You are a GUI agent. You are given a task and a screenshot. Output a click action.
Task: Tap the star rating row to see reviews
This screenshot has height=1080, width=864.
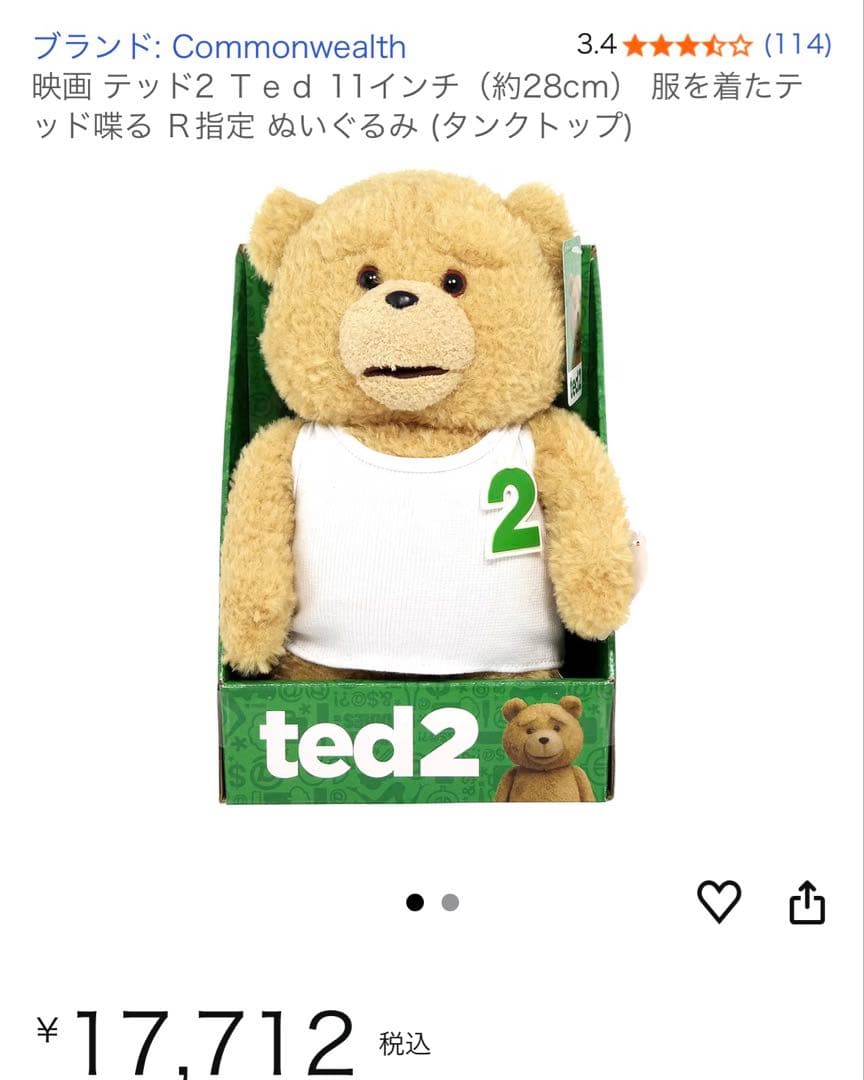coord(687,44)
